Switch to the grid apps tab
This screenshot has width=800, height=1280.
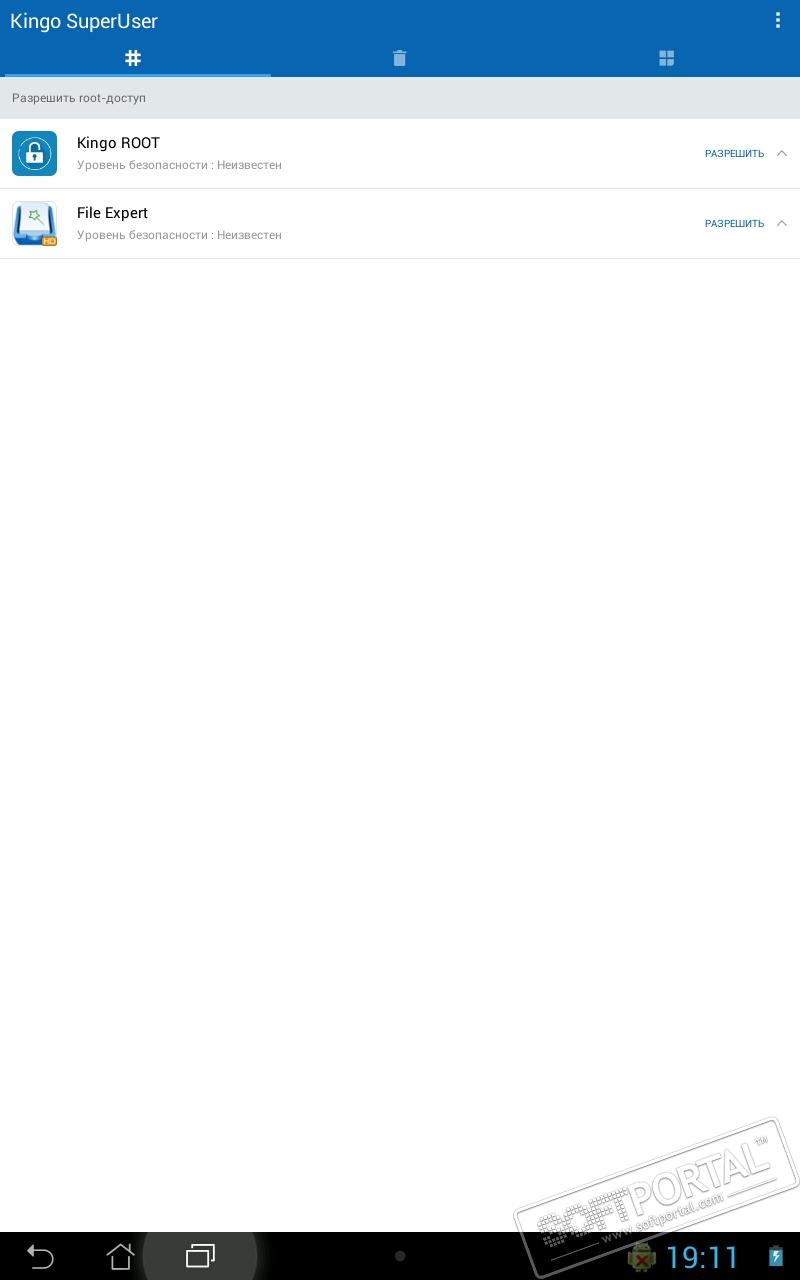pos(666,58)
